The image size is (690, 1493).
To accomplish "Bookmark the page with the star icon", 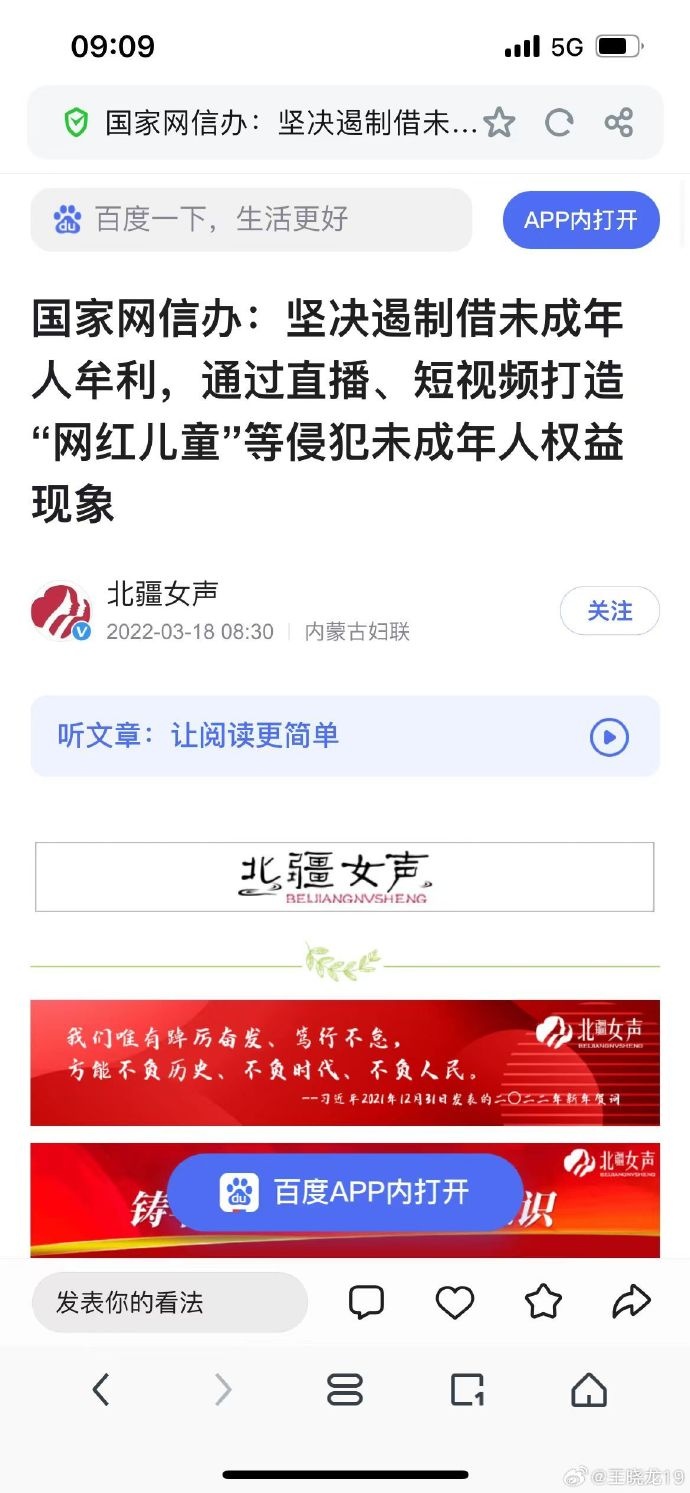I will click(x=499, y=123).
